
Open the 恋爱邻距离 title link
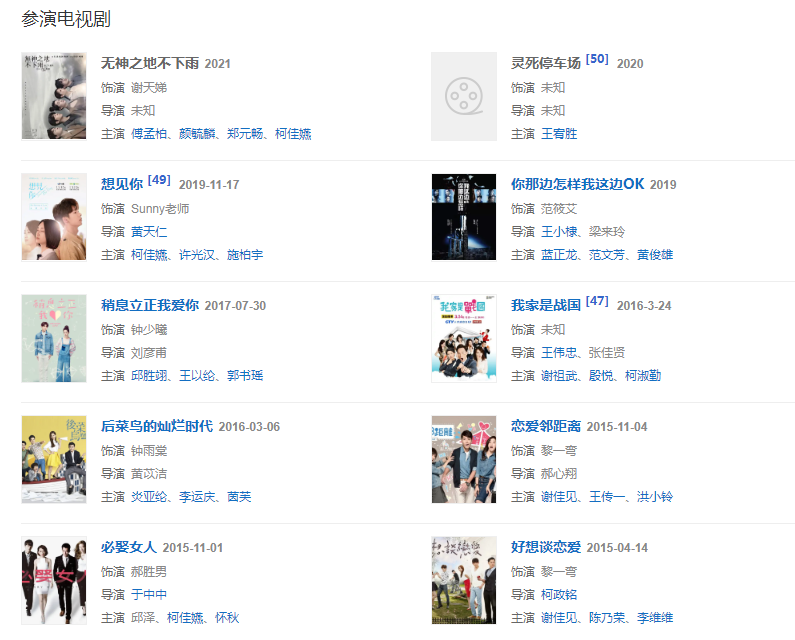545,426
